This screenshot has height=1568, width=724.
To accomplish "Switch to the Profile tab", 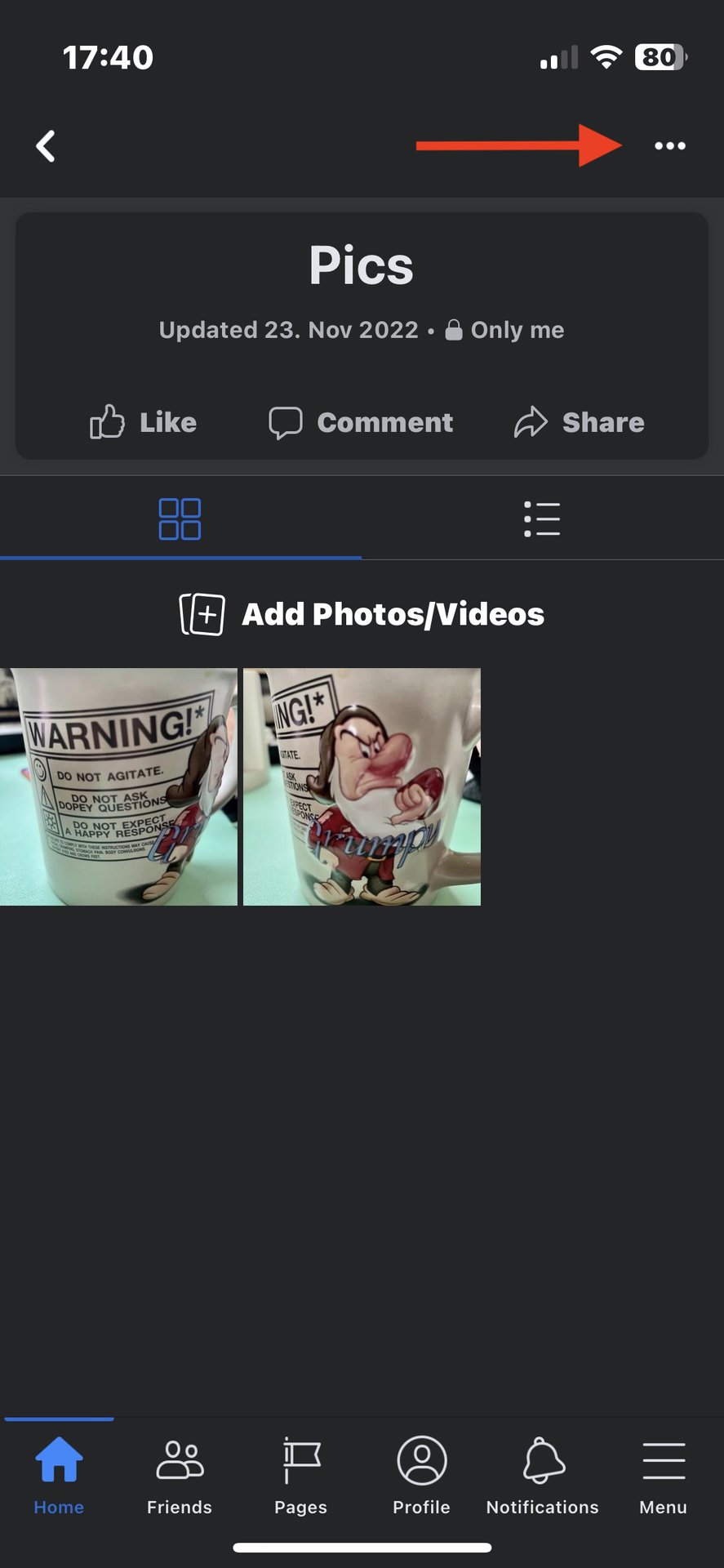I will pos(421,1476).
